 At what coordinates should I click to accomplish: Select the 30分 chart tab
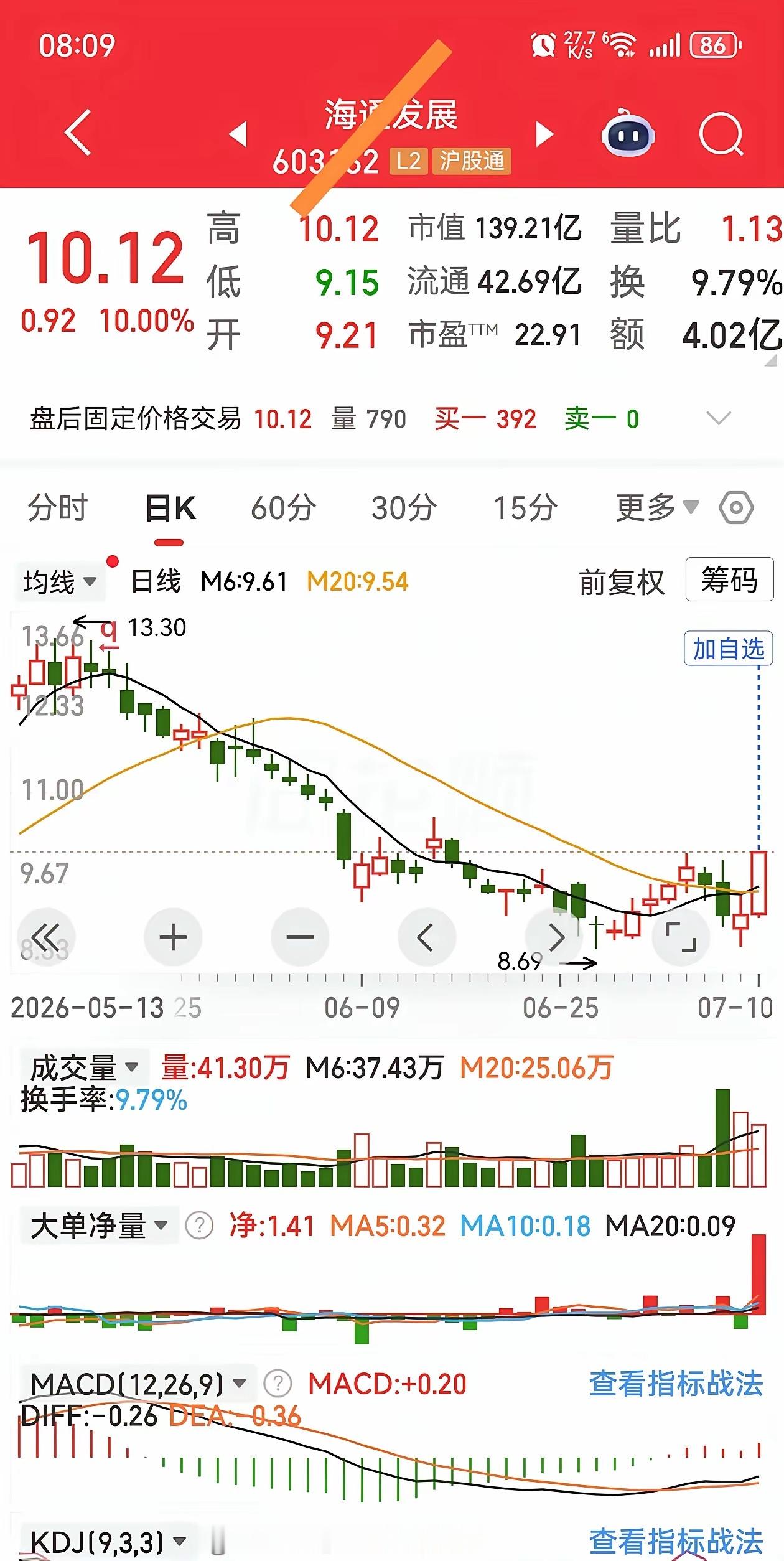(404, 508)
